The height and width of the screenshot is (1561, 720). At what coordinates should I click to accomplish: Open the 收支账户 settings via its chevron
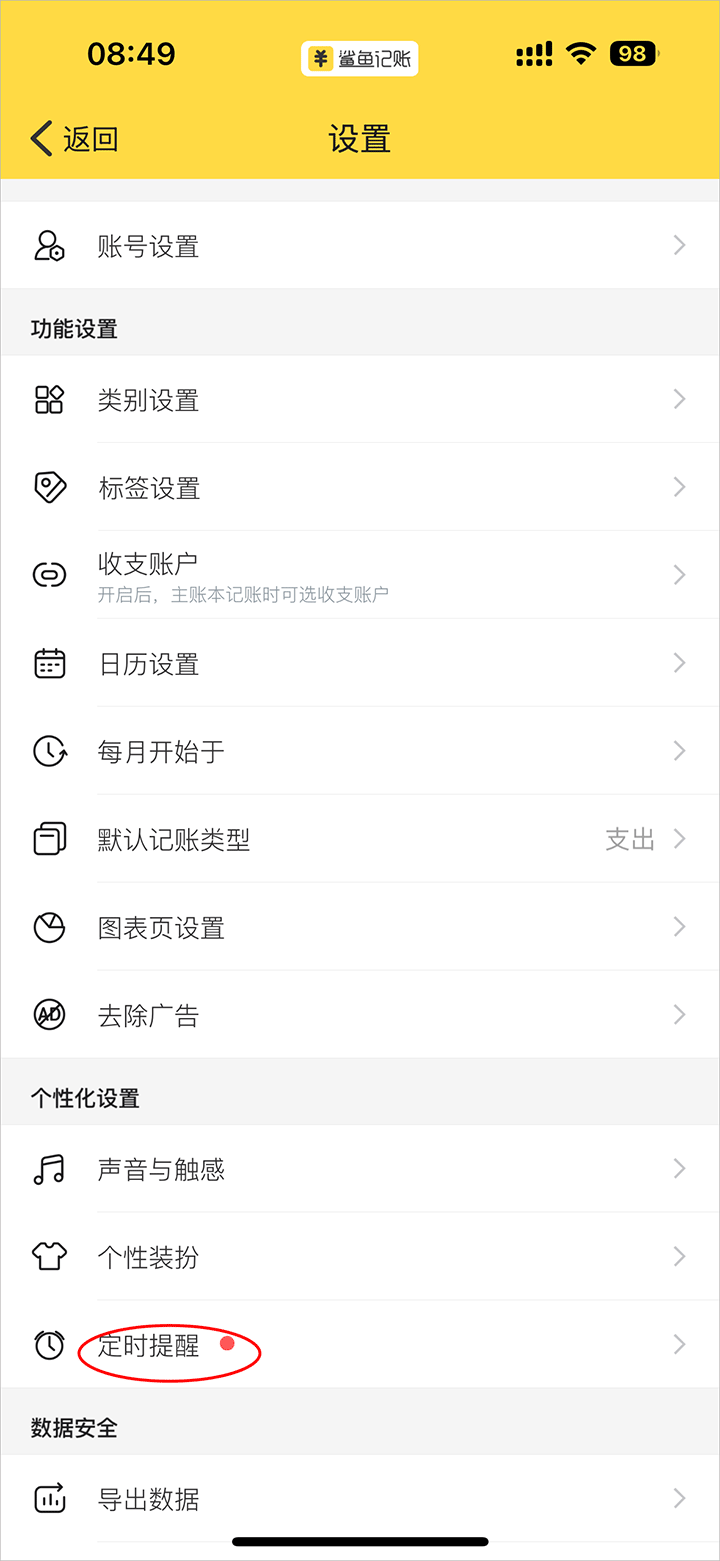[x=679, y=574]
